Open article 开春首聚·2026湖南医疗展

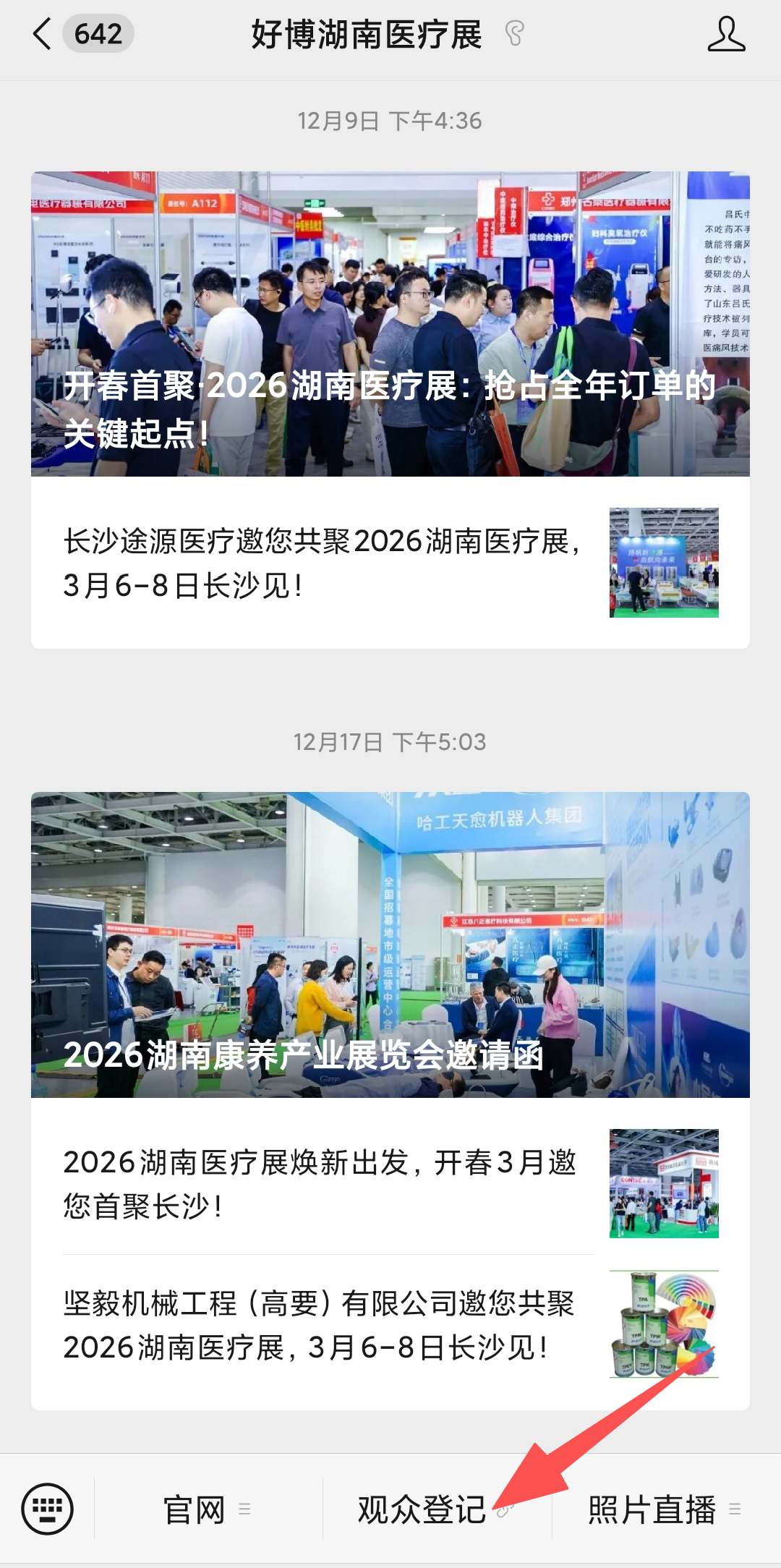tap(390, 324)
